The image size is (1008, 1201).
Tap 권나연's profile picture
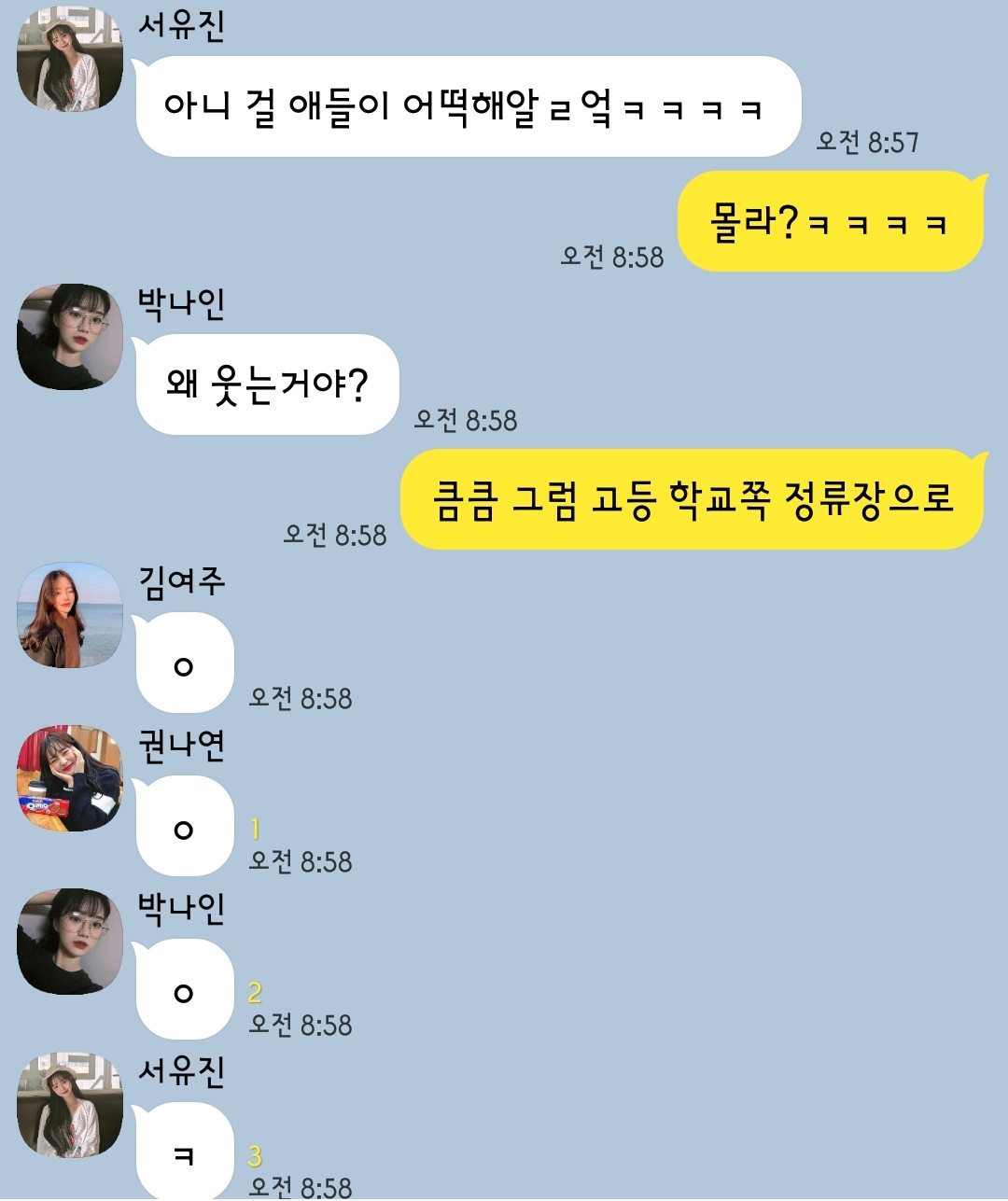coord(70,778)
